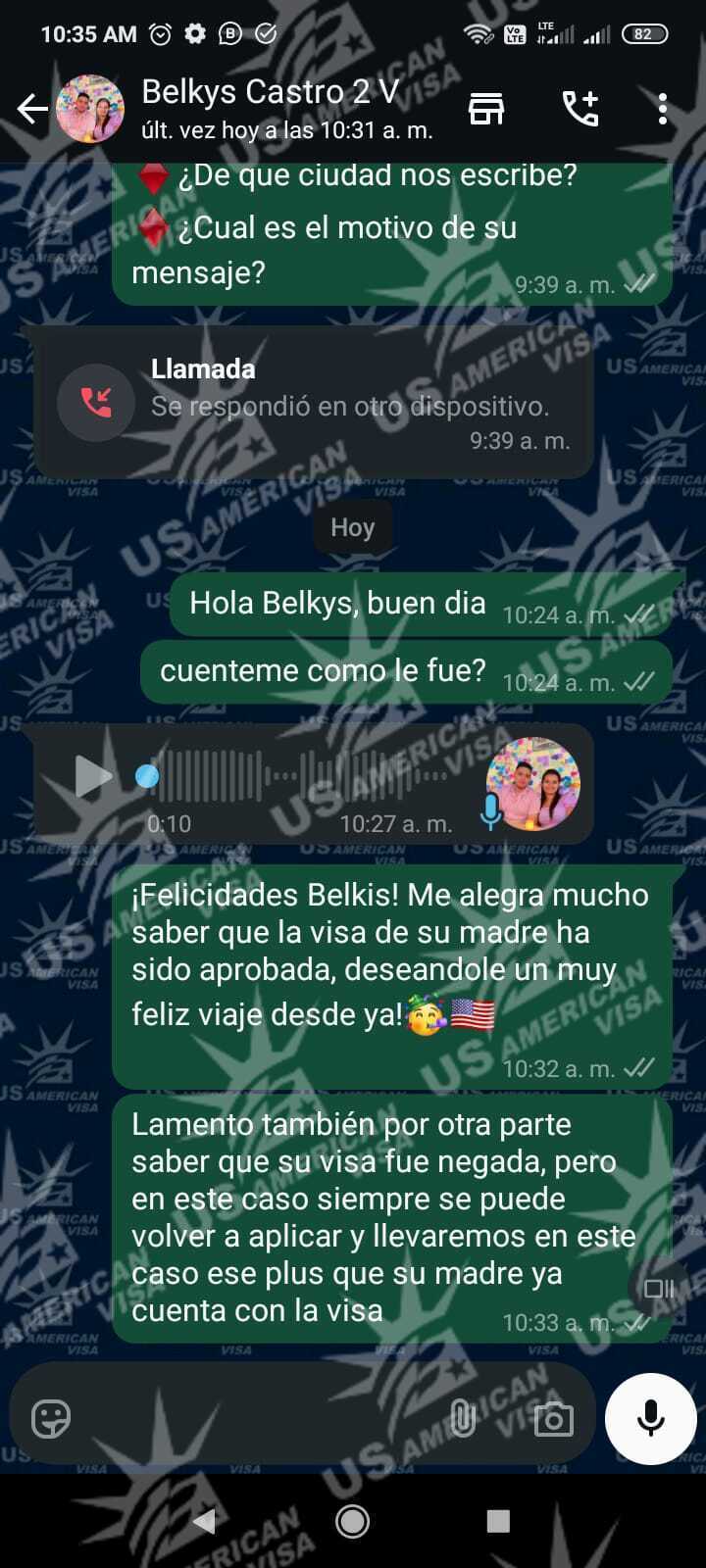Open the emoji and sticker picker
Viewport: 706px width, 1568px height.
pyautogui.click(x=51, y=1418)
